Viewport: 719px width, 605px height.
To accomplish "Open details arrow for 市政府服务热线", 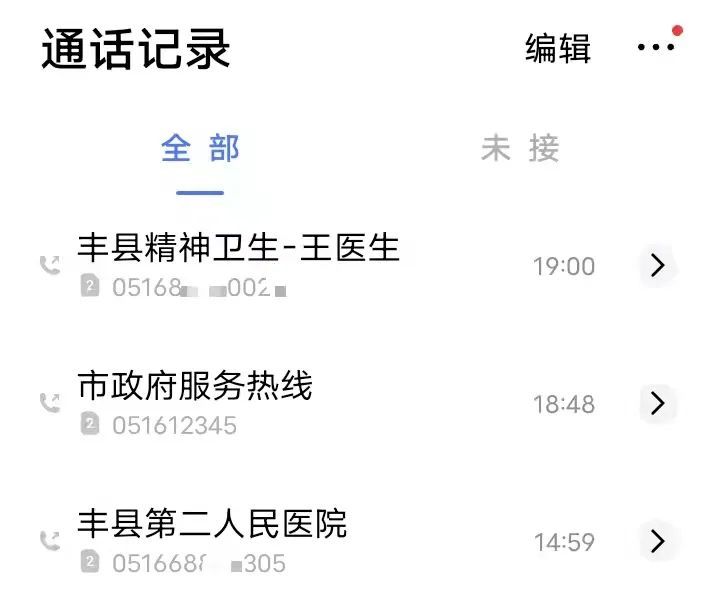I will click(657, 403).
